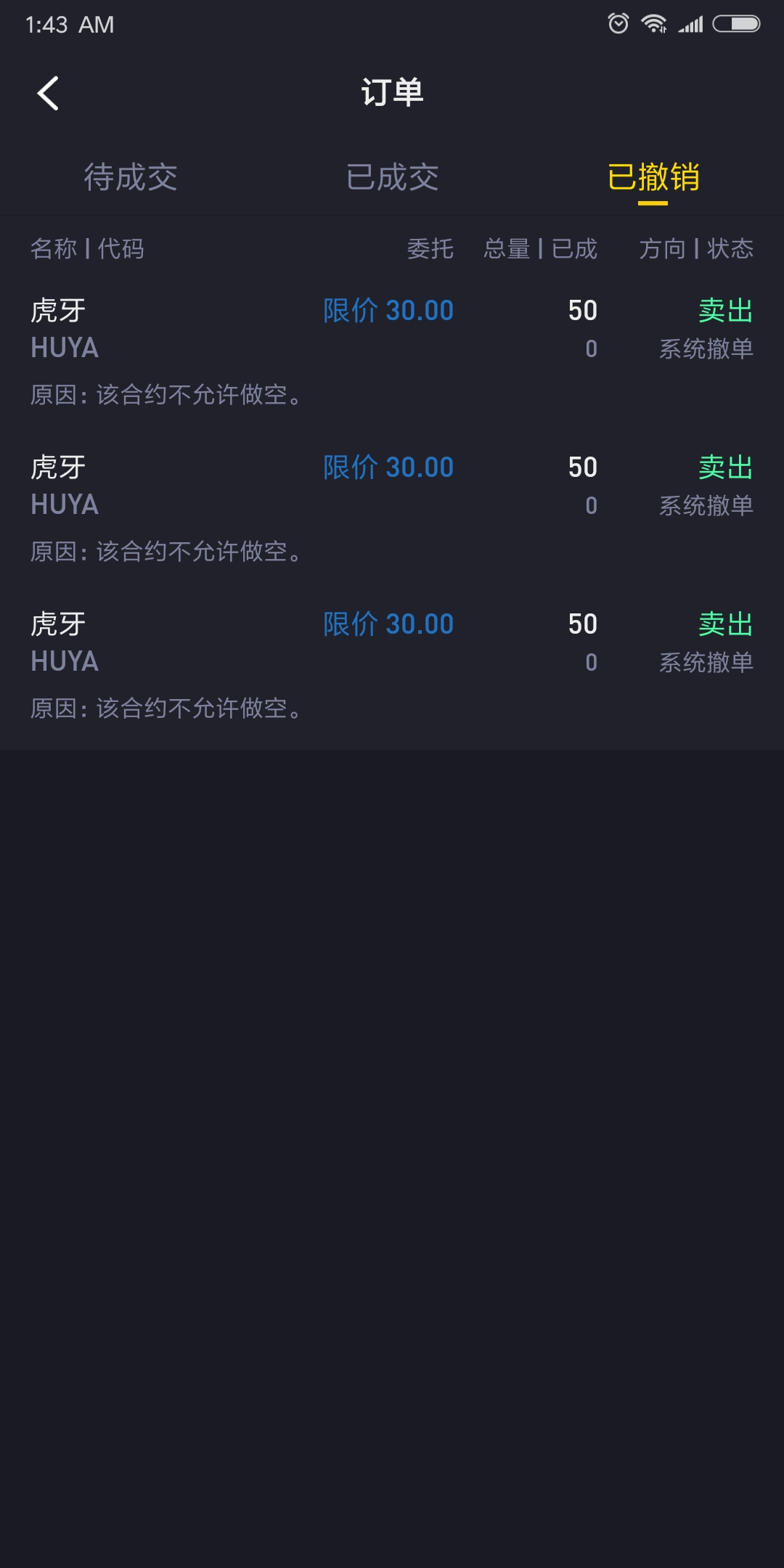Switch to the 待成交 tab
This screenshot has width=784, height=1568.
click(131, 177)
